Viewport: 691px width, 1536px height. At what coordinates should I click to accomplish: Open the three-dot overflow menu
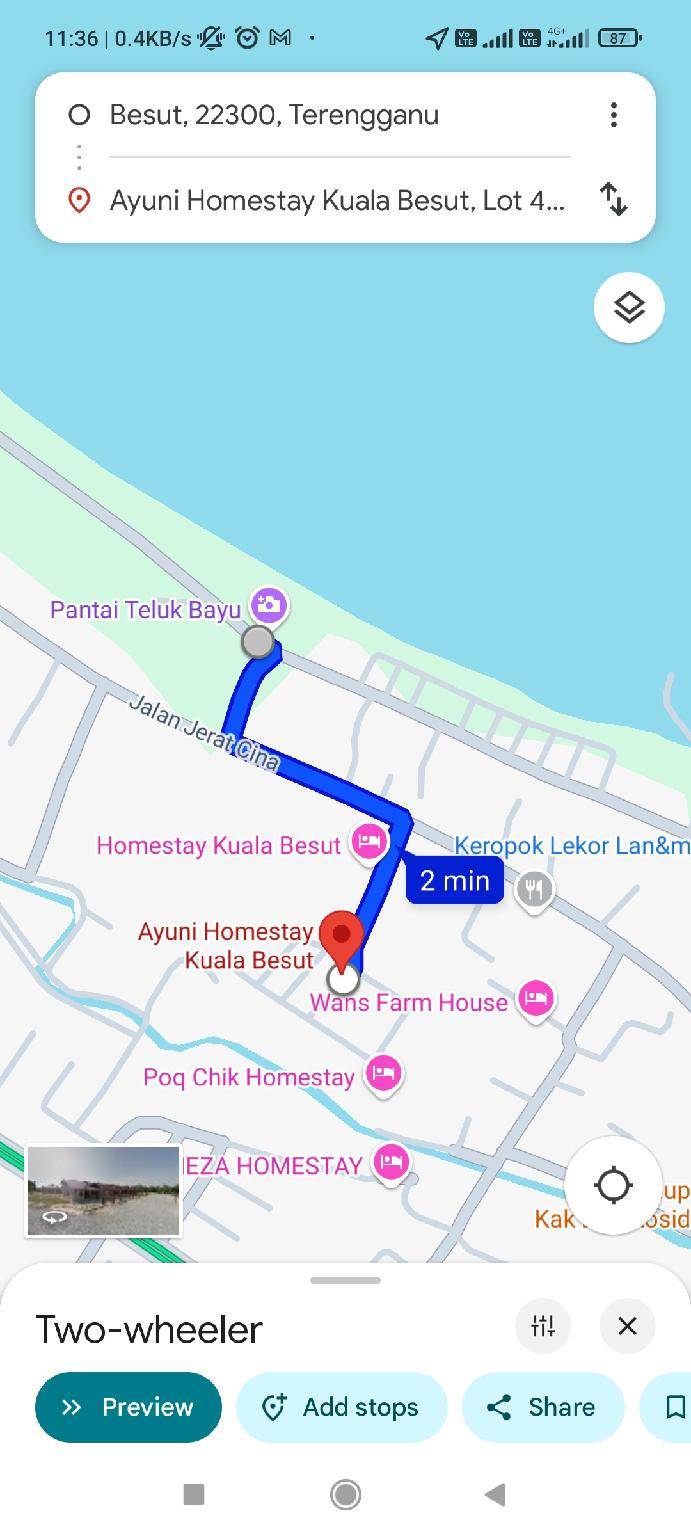614,115
